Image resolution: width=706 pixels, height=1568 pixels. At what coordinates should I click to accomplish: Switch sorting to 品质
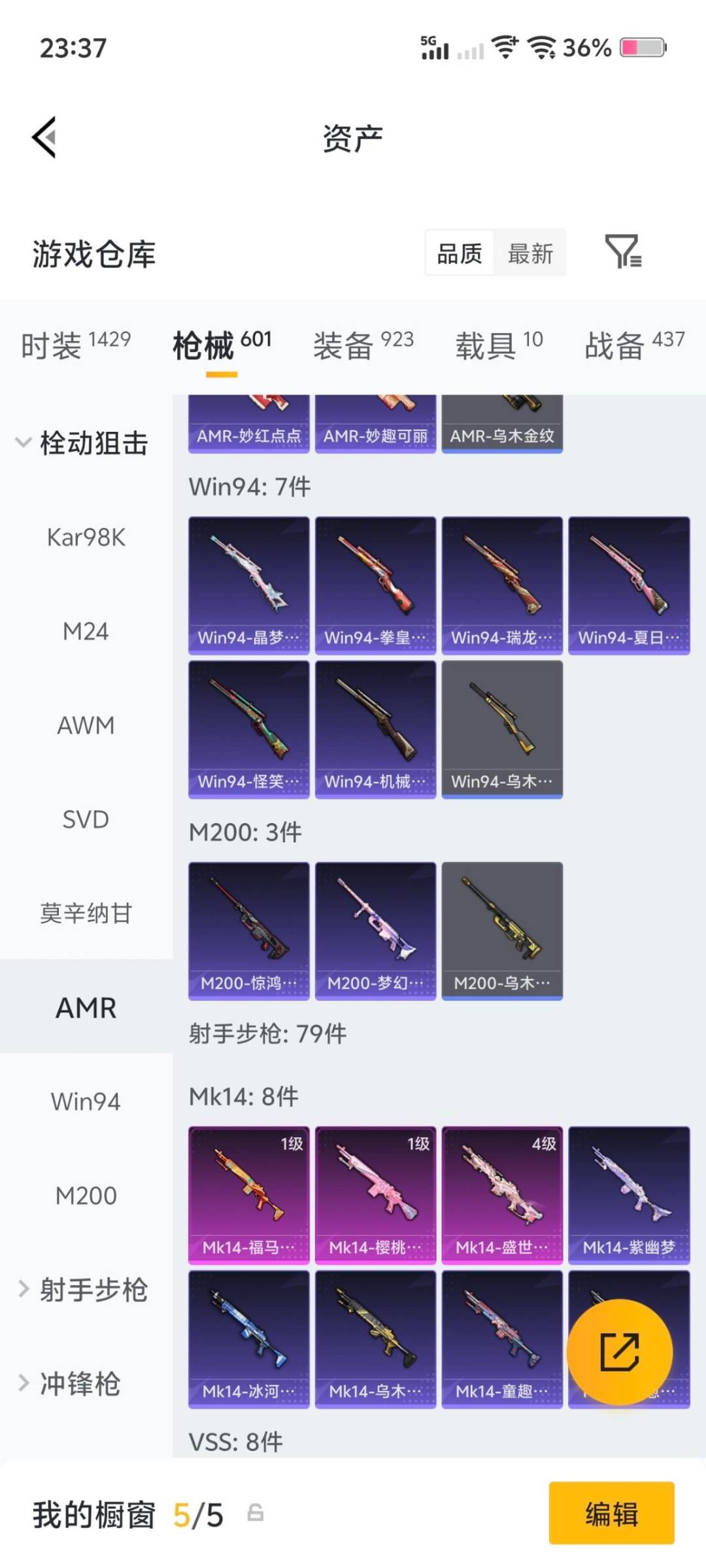[462, 253]
